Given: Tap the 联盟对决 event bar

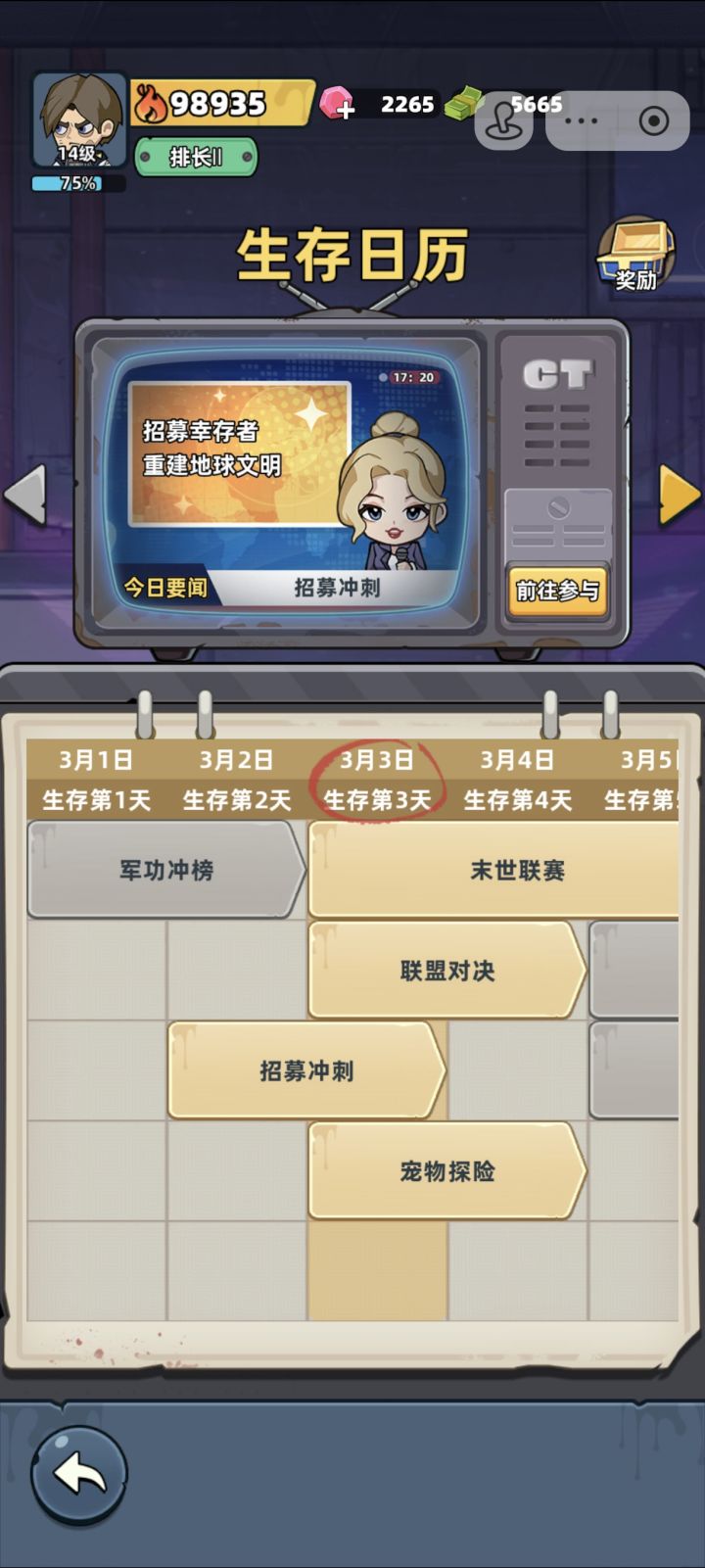Looking at the screenshot, I should (446, 970).
